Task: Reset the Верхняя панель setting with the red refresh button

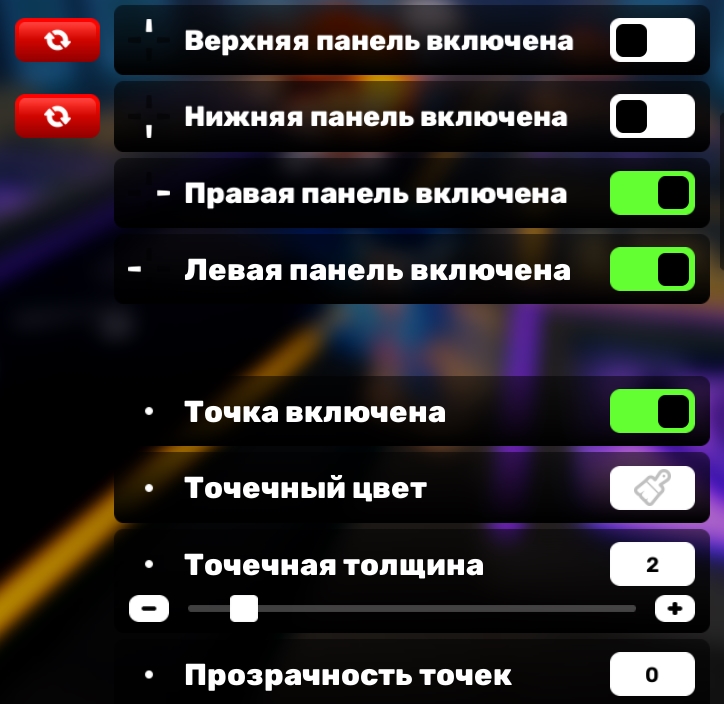Action: coord(57,41)
